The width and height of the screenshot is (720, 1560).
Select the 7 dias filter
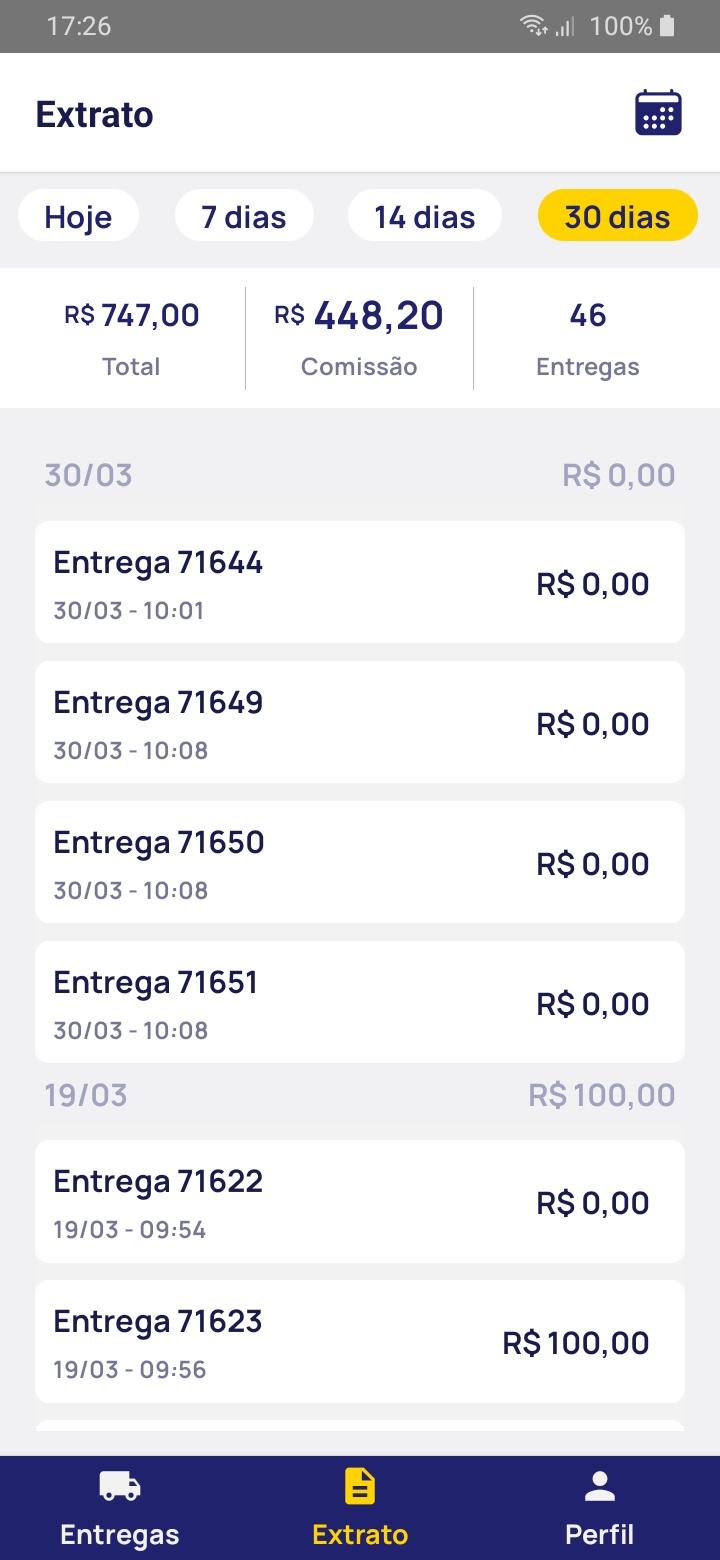tap(244, 216)
